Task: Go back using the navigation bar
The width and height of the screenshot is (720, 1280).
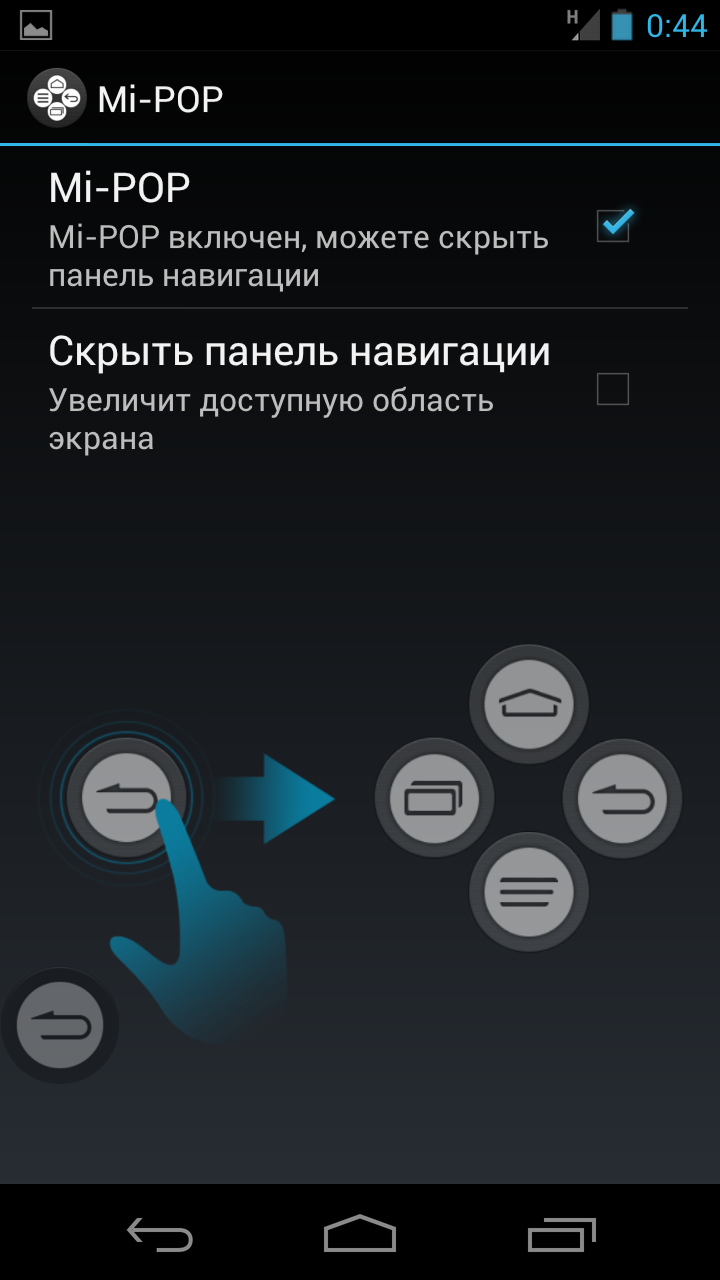Action: [x=160, y=1235]
